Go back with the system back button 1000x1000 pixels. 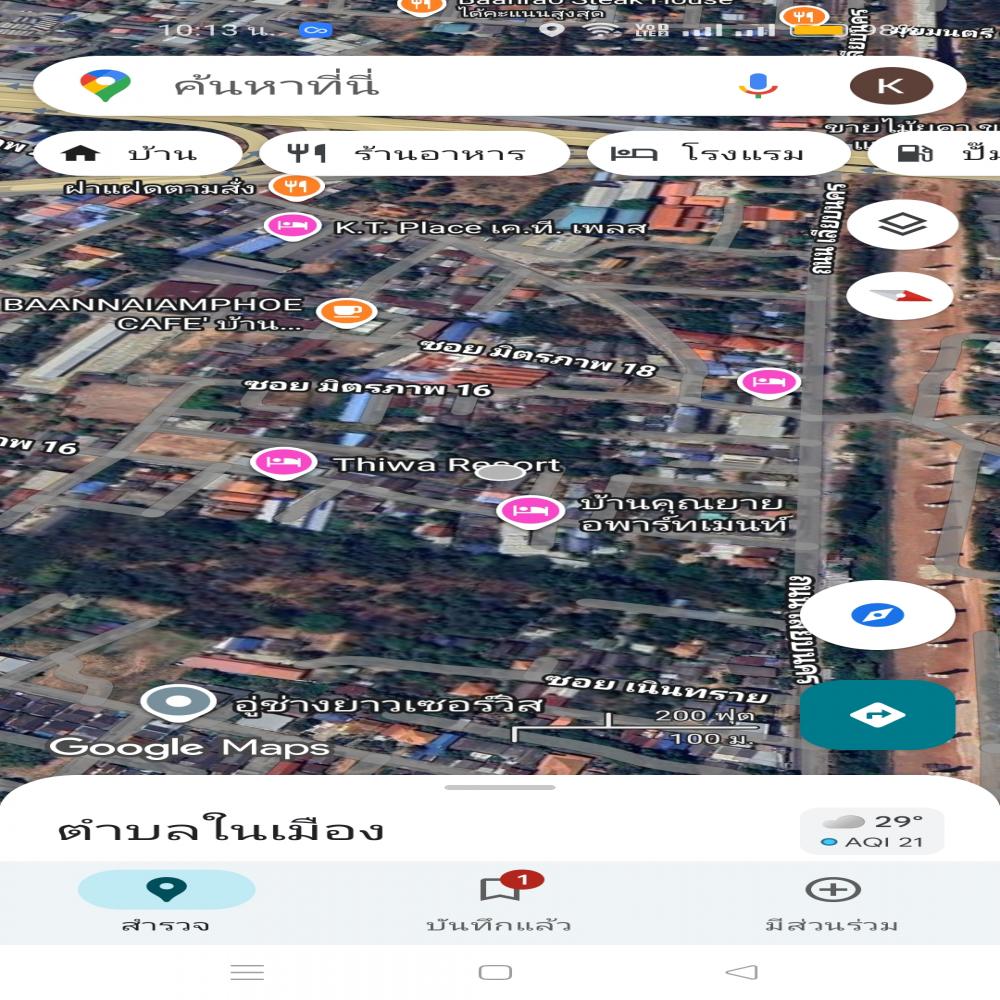(741, 972)
